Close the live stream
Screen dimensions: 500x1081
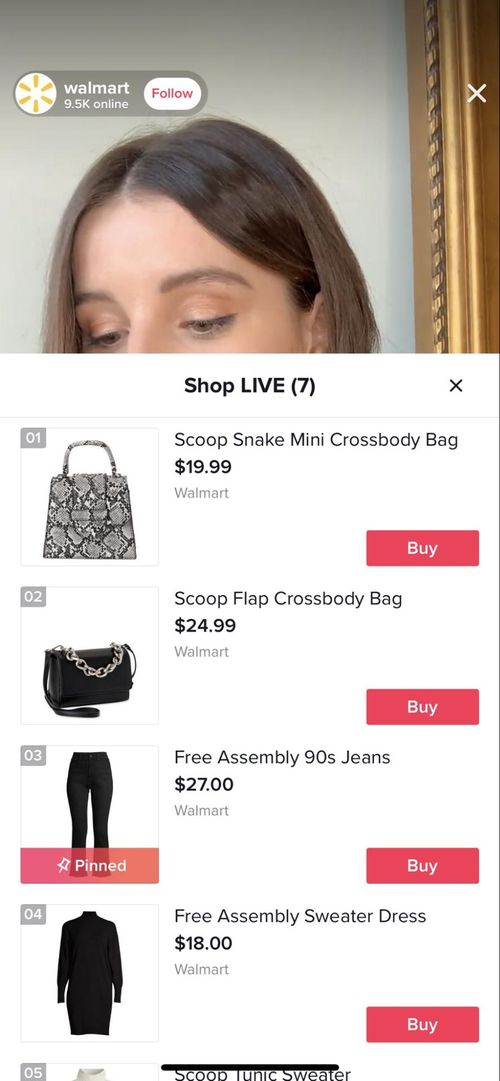coord(477,93)
